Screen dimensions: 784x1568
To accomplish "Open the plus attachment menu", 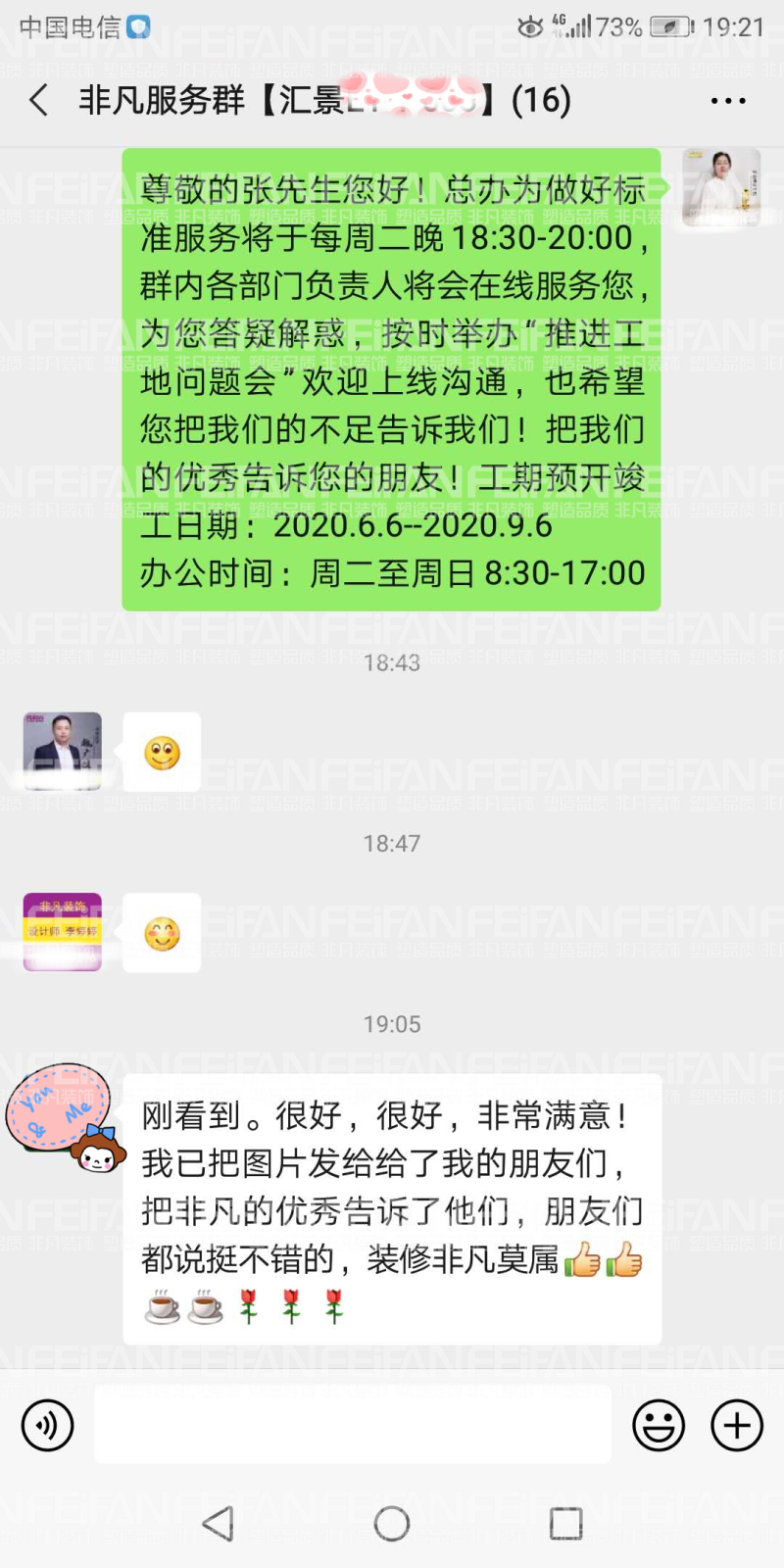I will click(x=737, y=1425).
